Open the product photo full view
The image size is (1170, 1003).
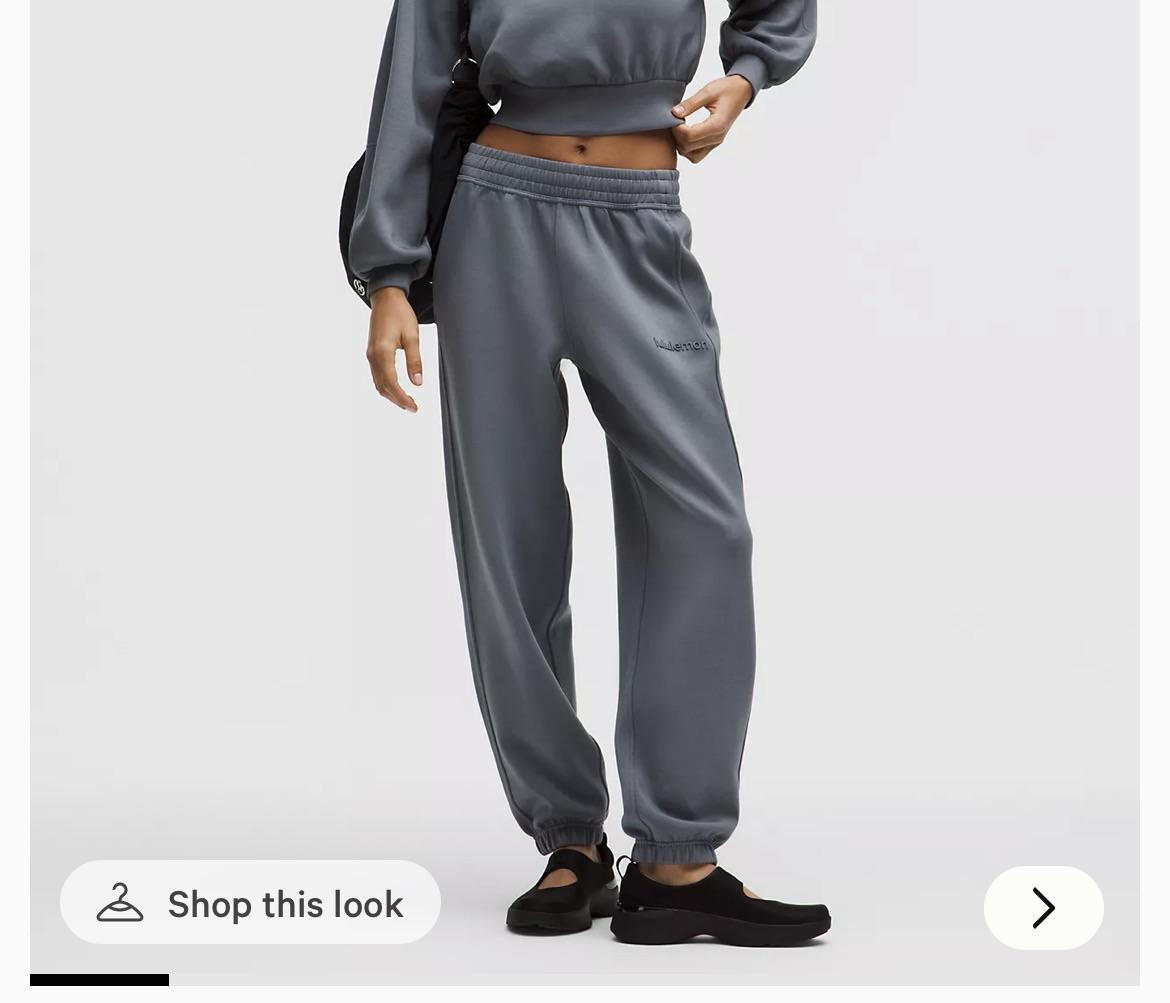[585, 450]
